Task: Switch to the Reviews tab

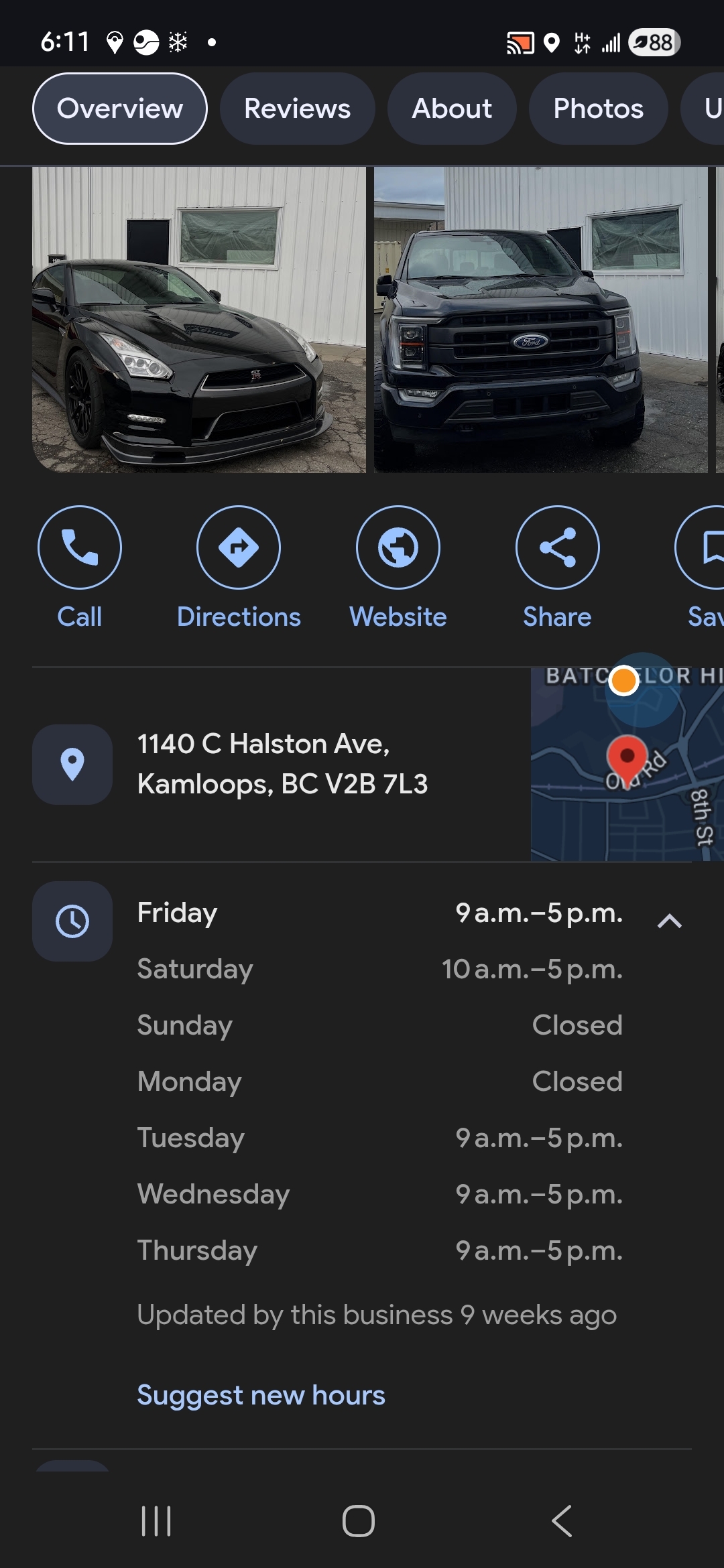Action: pos(297,109)
